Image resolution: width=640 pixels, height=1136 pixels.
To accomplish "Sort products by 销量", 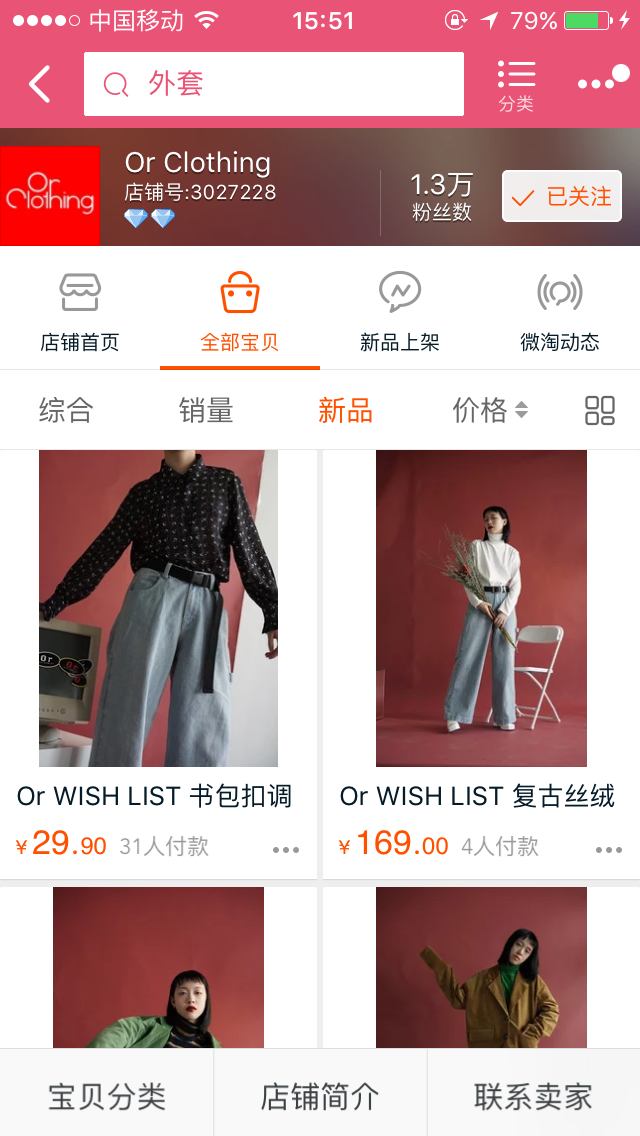I will [206, 410].
